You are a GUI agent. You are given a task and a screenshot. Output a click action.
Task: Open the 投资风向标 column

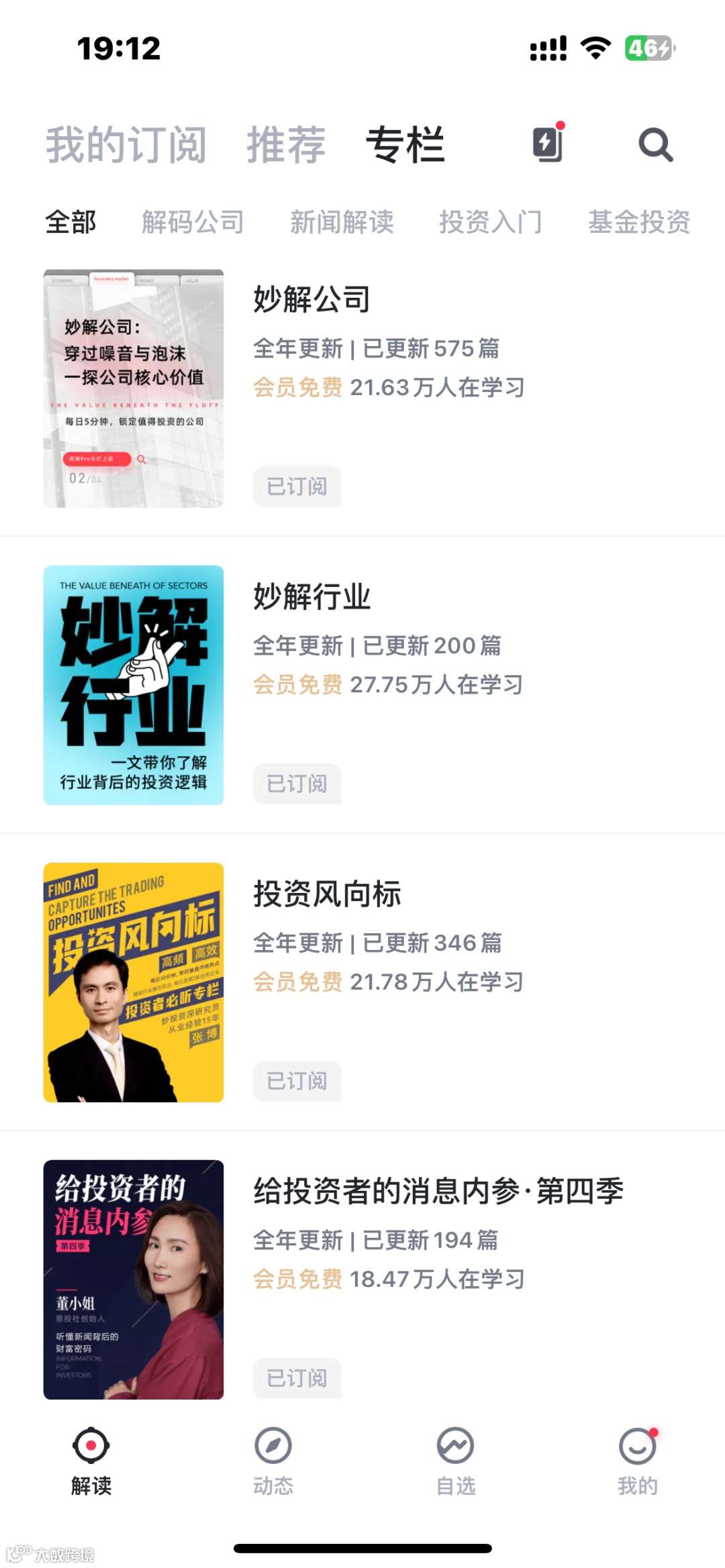pos(327,894)
